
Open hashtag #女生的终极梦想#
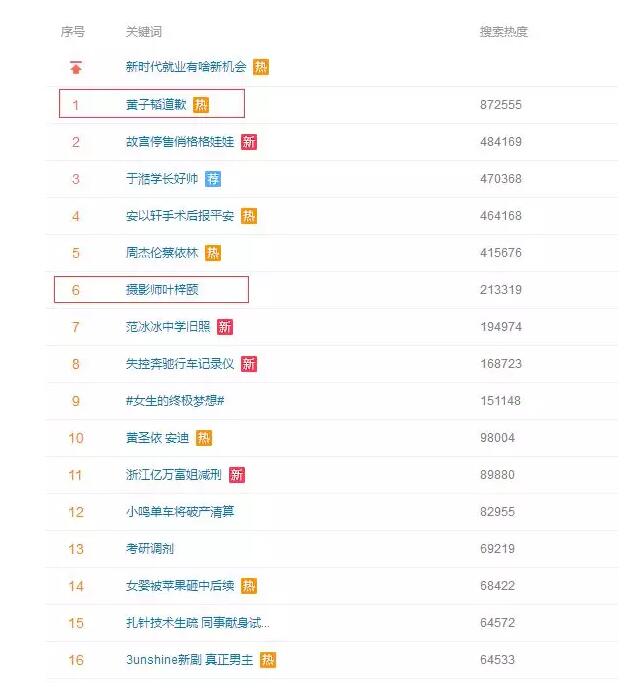click(175, 401)
